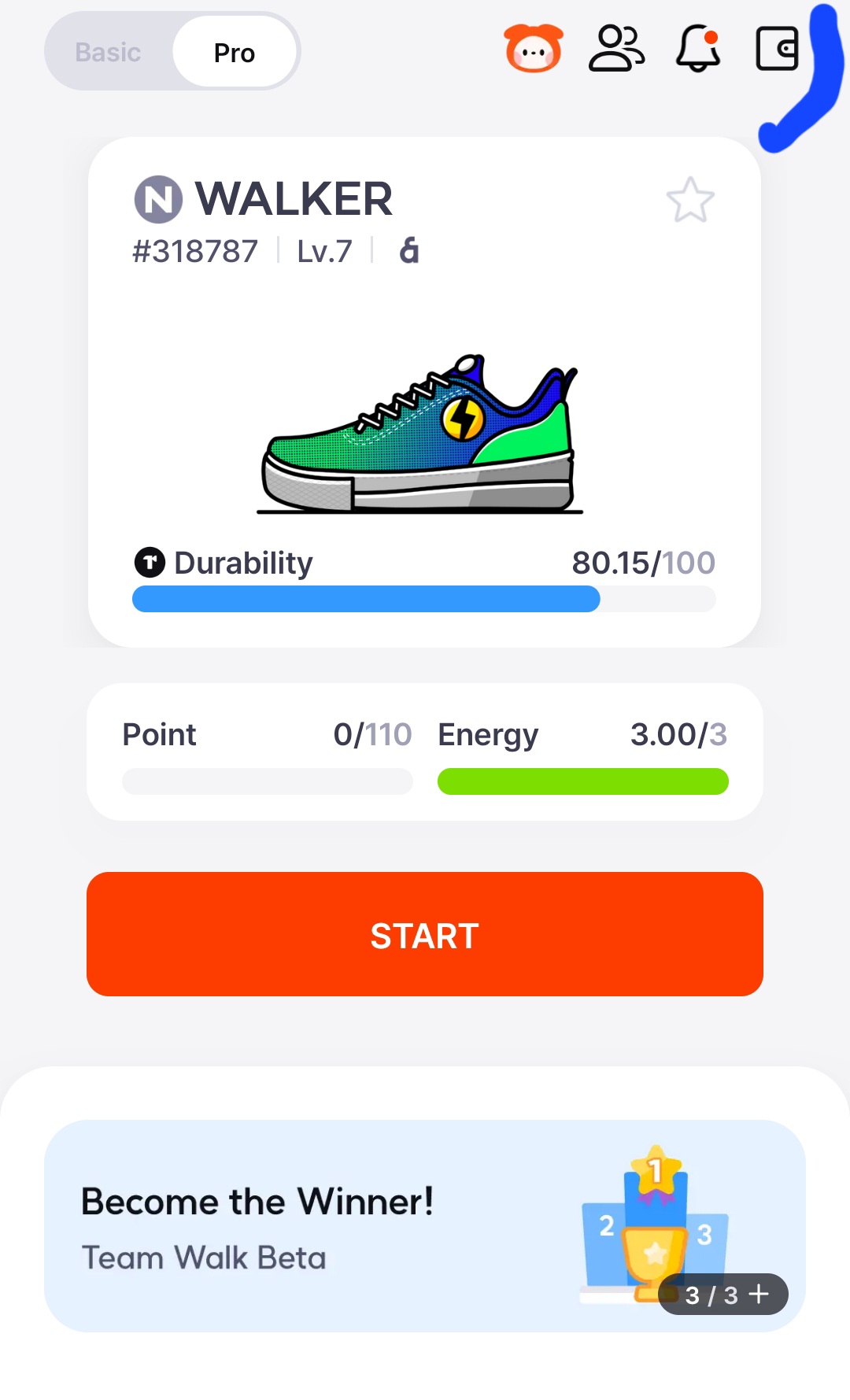Open the wallet
Image resolution: width=850 pixels, height=1400 pixels.
tap(777, 49)
